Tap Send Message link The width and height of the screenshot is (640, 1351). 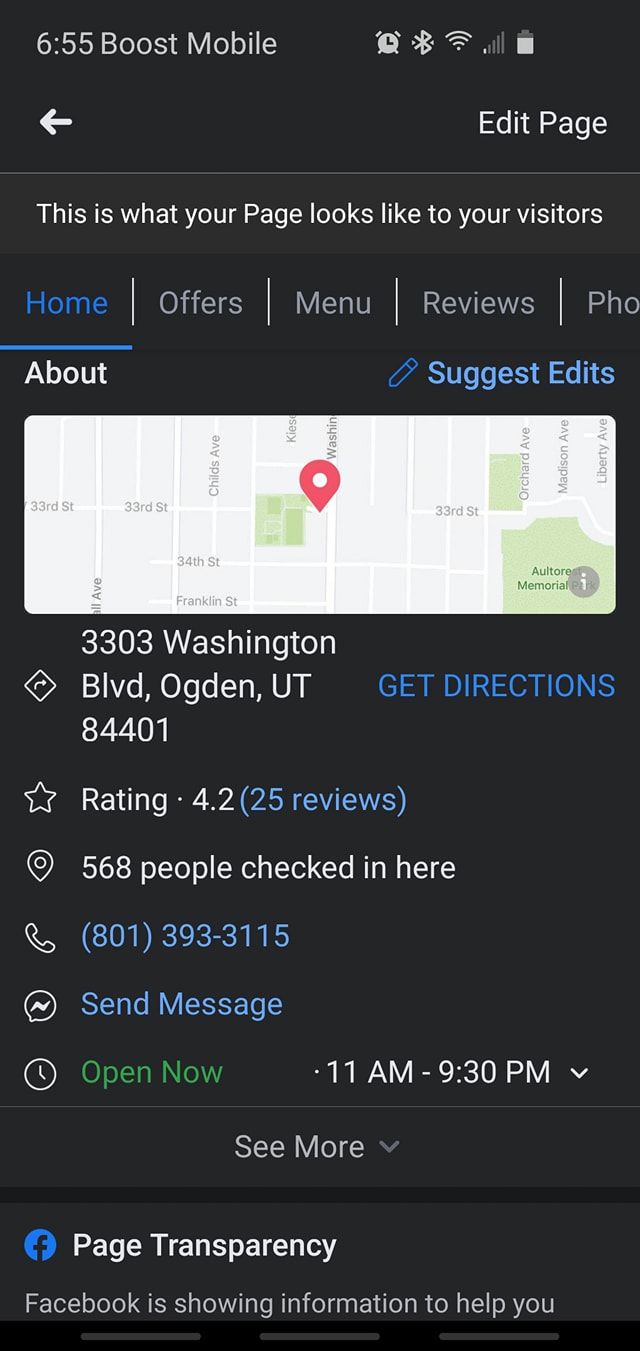[x=181, y=1004]
